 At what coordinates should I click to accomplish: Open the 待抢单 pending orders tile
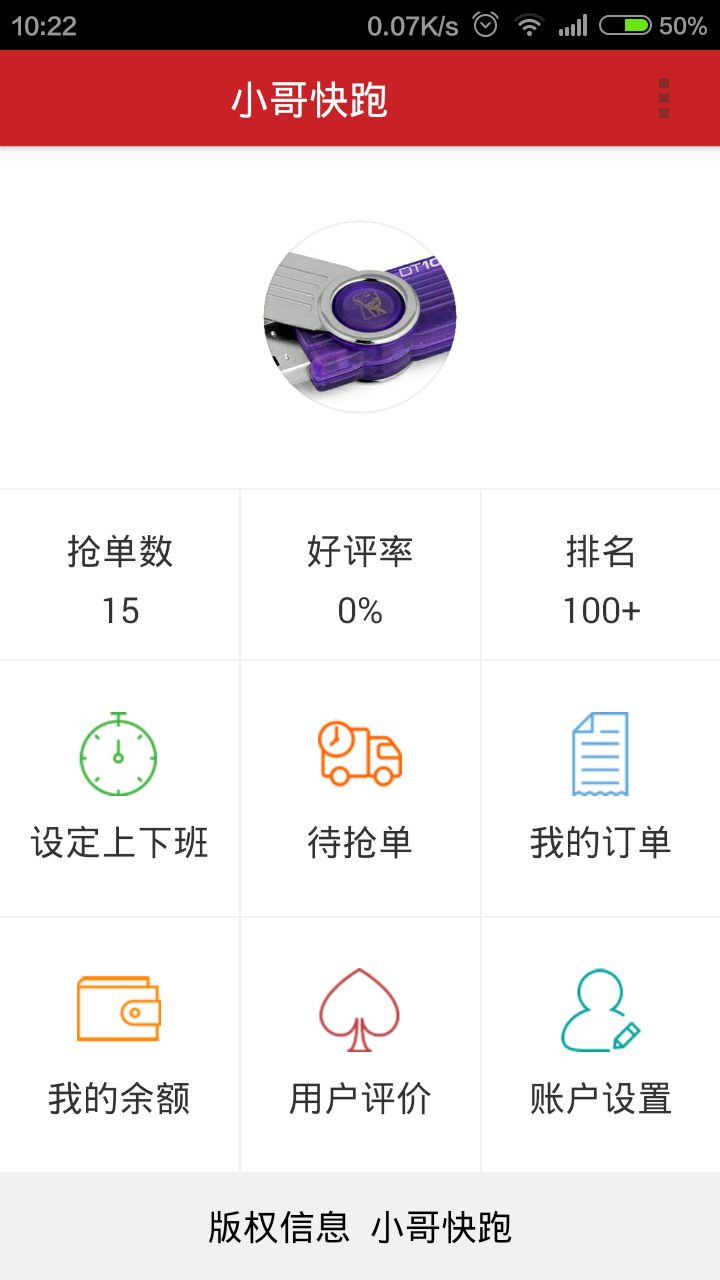click(360, 788)
